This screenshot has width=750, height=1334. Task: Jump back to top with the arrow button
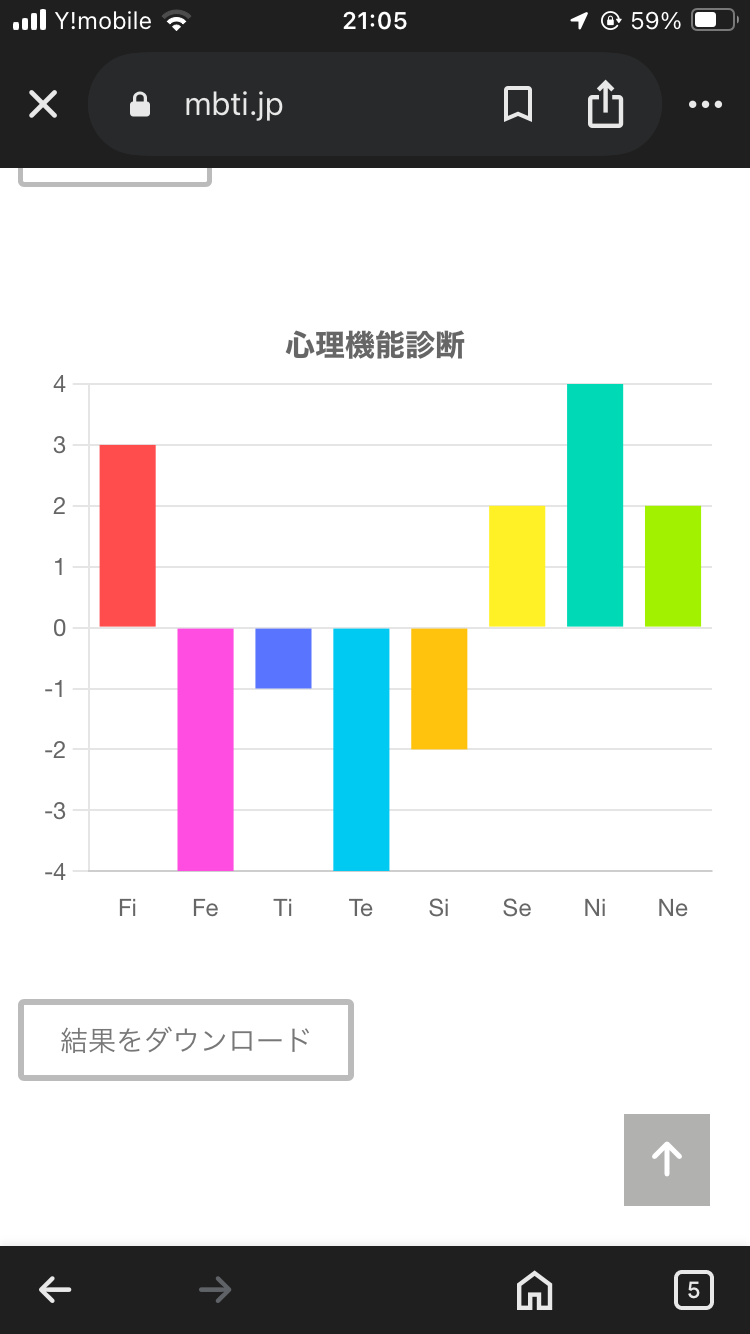(667, 1160)
